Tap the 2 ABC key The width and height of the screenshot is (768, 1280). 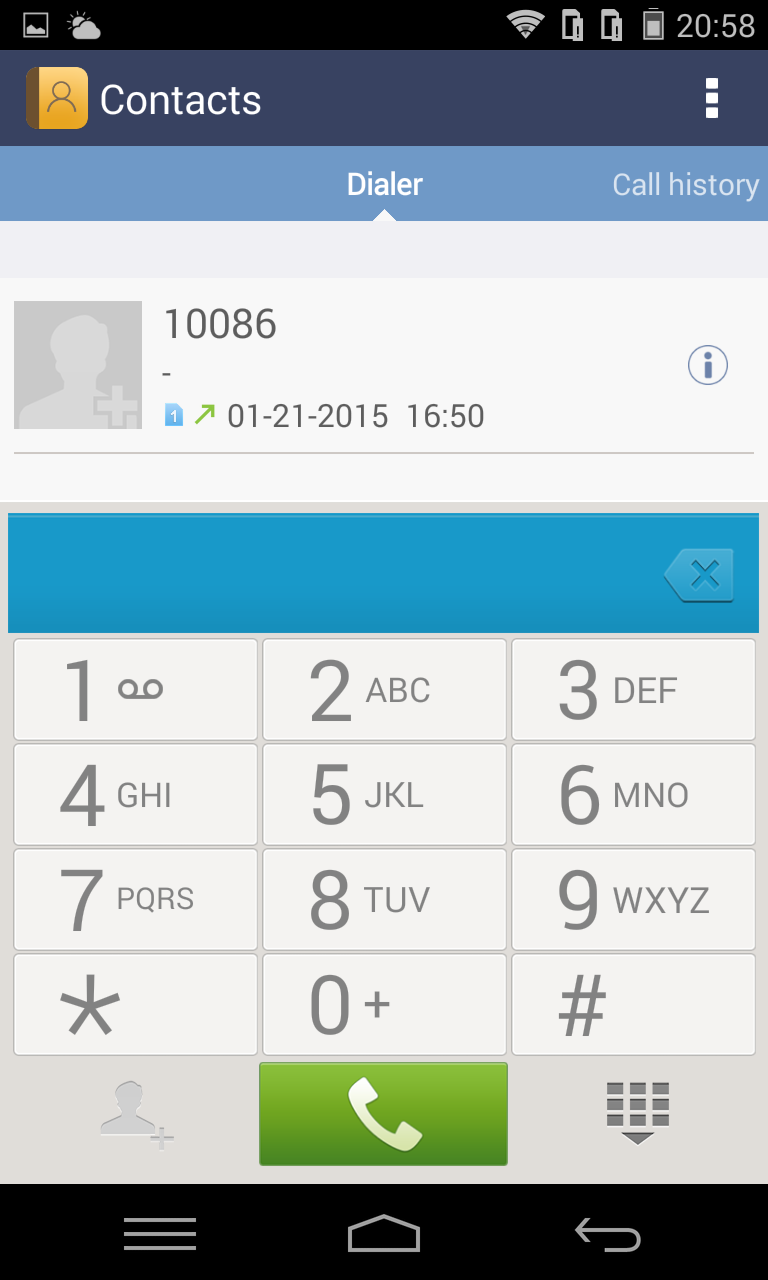point(384,690)
